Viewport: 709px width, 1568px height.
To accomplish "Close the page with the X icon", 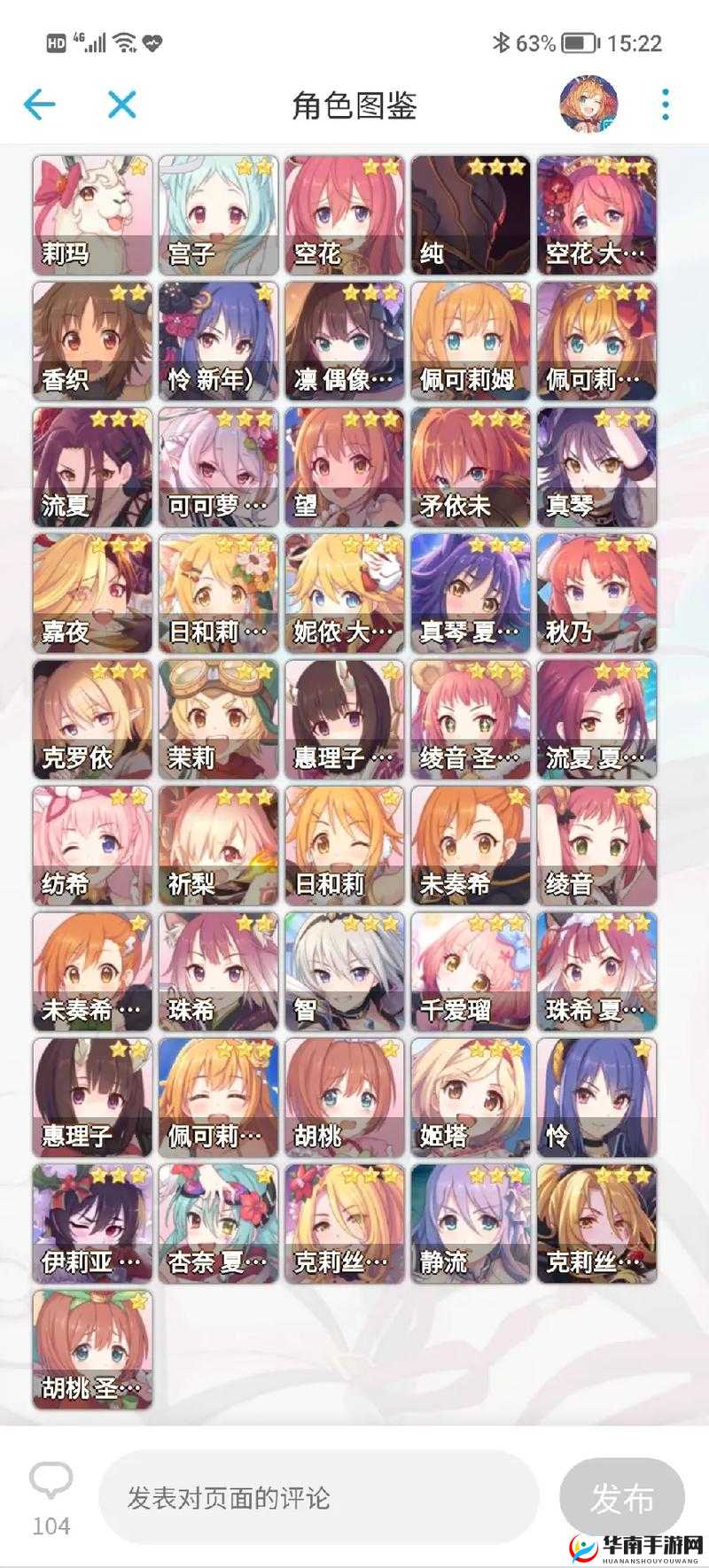I will (121, 104).
